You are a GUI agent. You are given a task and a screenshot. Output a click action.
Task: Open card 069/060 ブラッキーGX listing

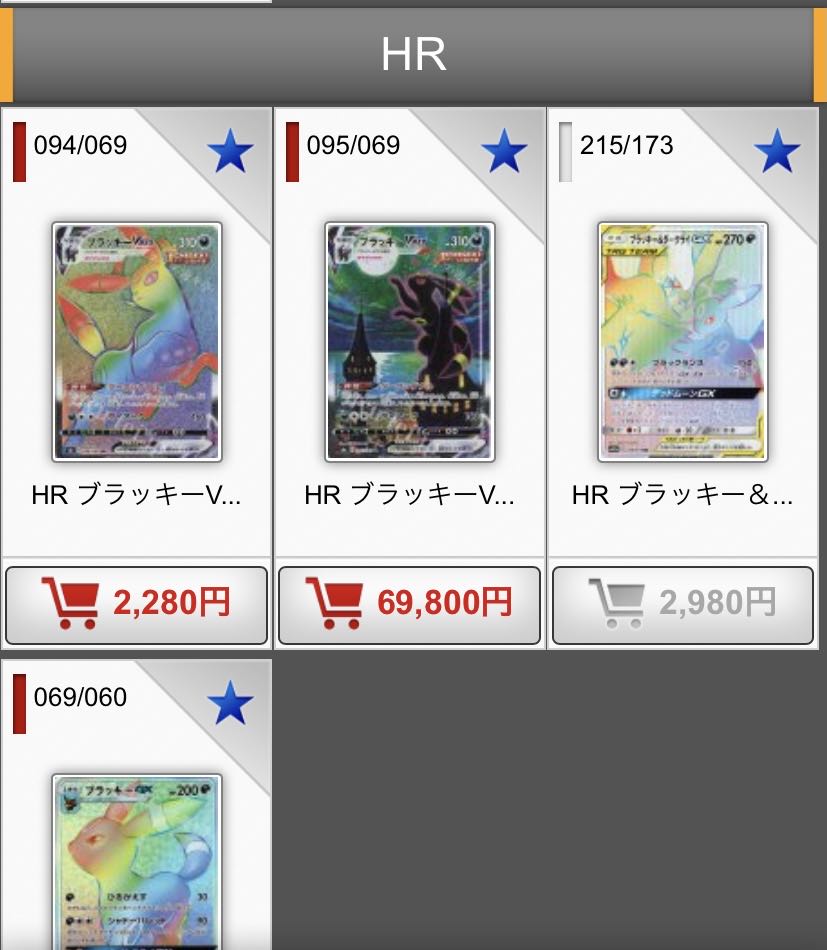click(136, 860)
